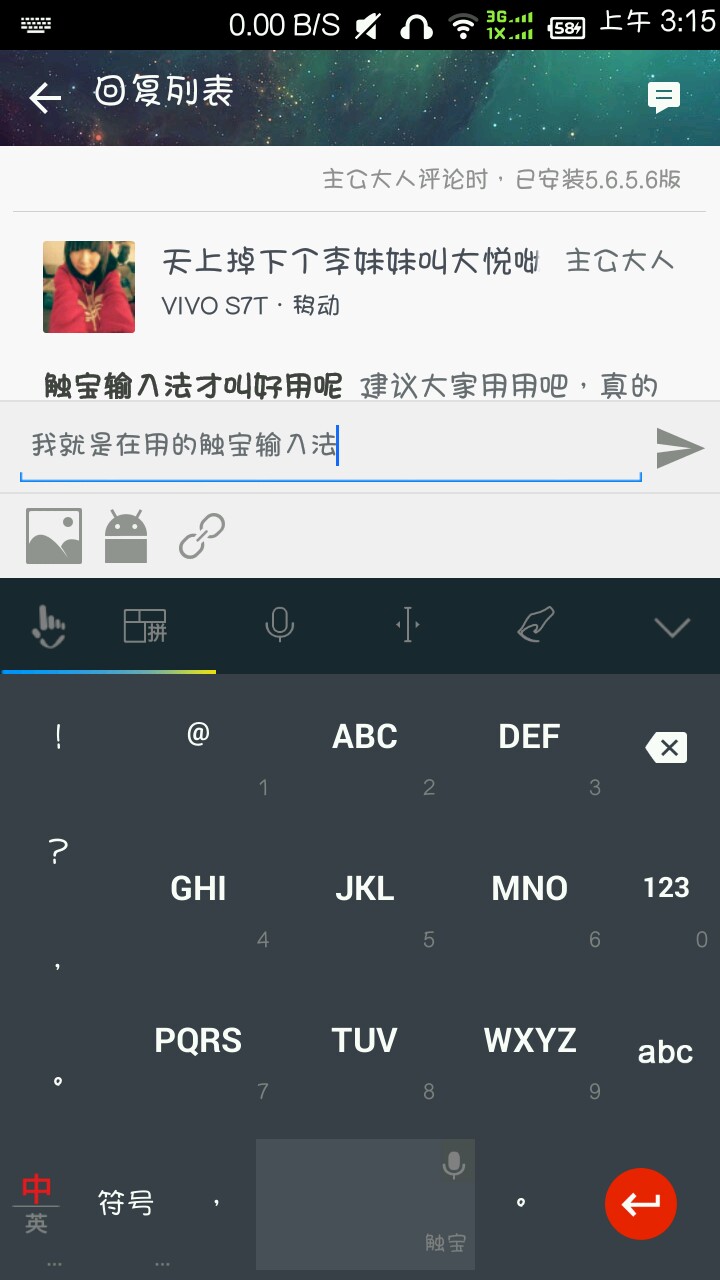
Task: Send the typed reply
Action: pyautogui.click(x=680, y=447)
